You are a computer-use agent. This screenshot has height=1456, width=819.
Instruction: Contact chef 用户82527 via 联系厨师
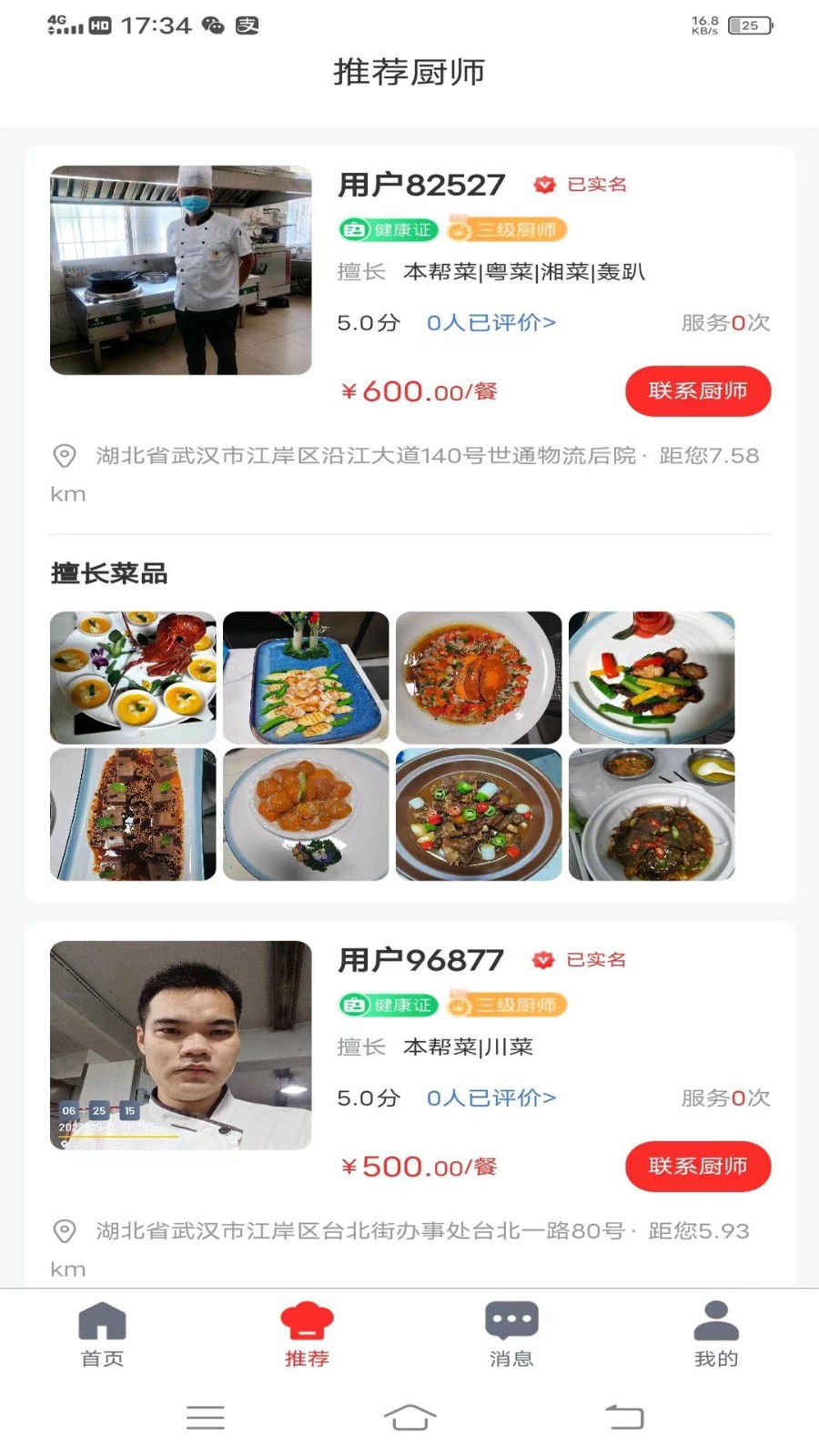click(x=697, y=391)
